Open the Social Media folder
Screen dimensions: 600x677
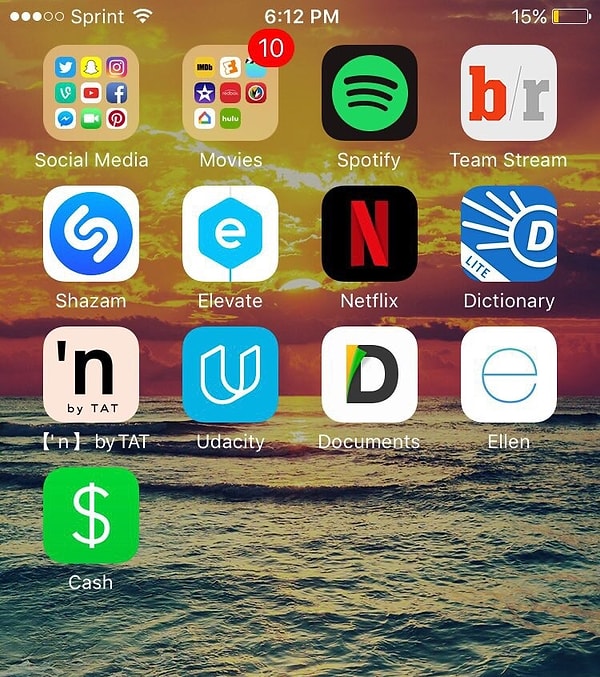(91, 93)
